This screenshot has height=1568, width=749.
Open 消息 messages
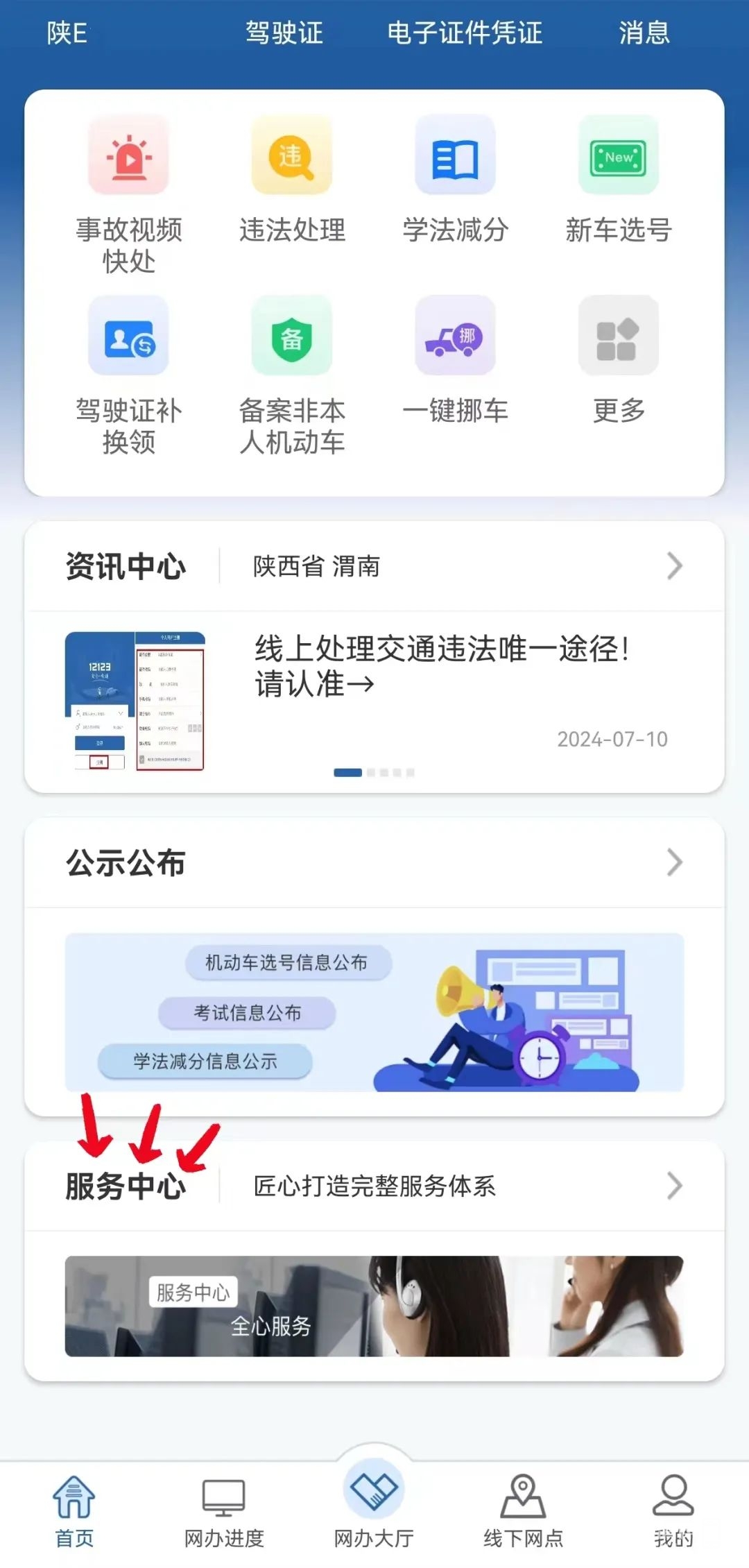tap(644, 33)
